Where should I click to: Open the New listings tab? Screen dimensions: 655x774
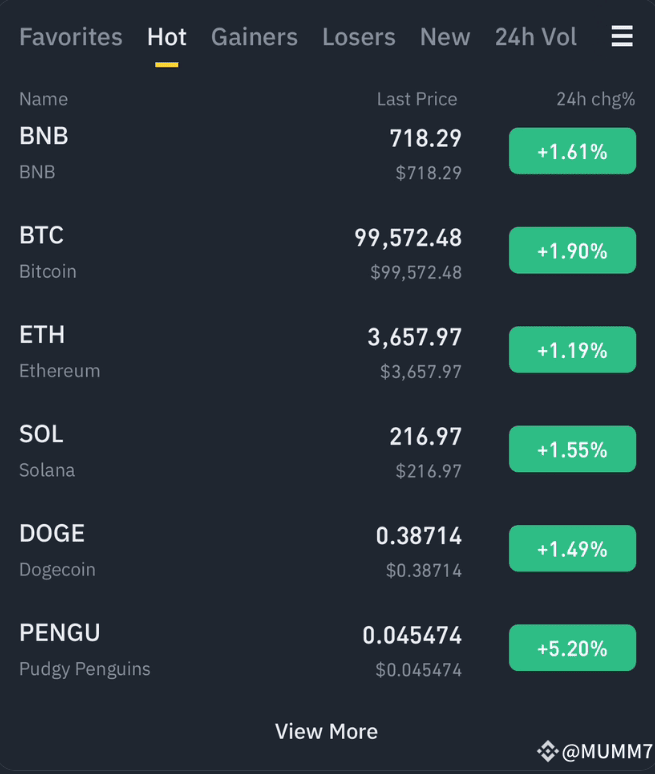[445, 37]
